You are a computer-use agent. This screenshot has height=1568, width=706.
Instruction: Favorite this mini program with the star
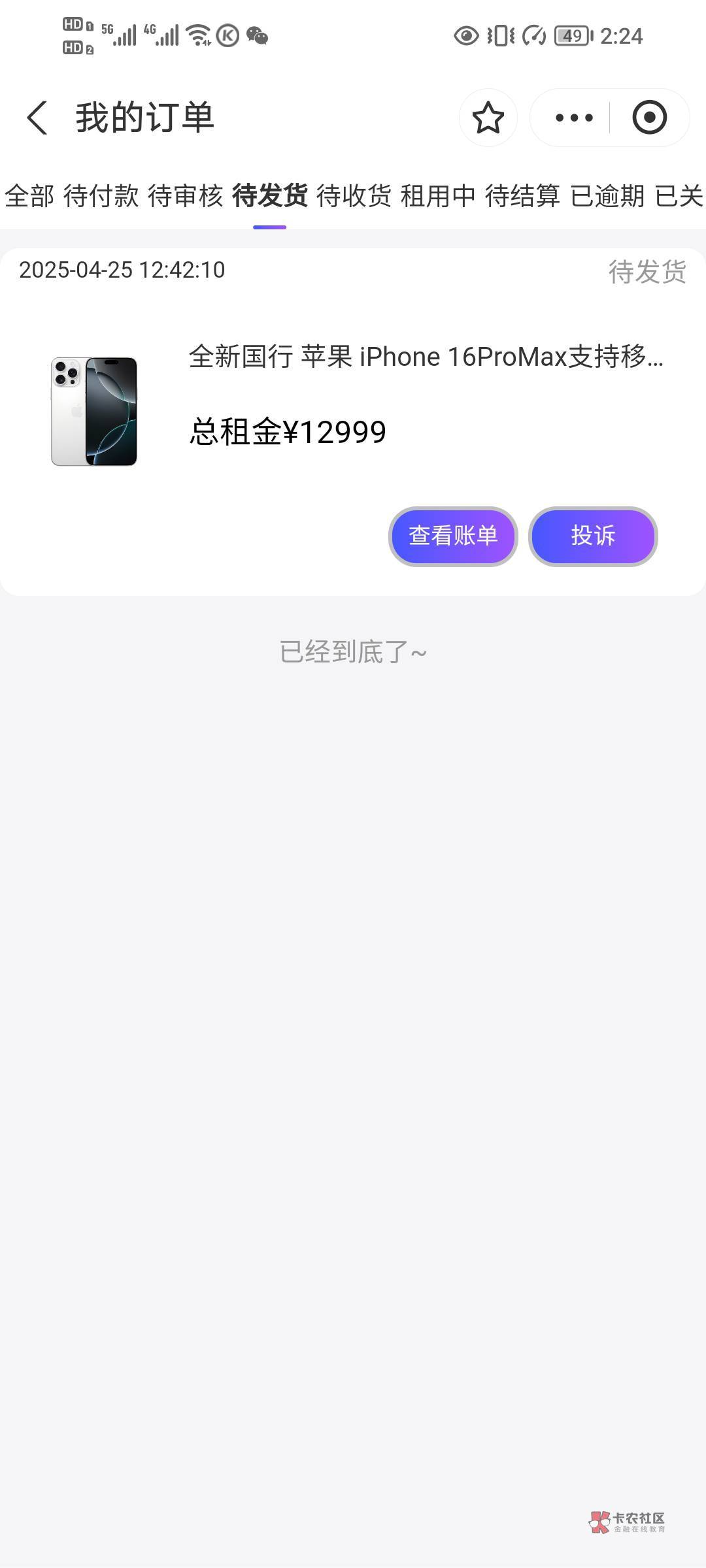488,118
